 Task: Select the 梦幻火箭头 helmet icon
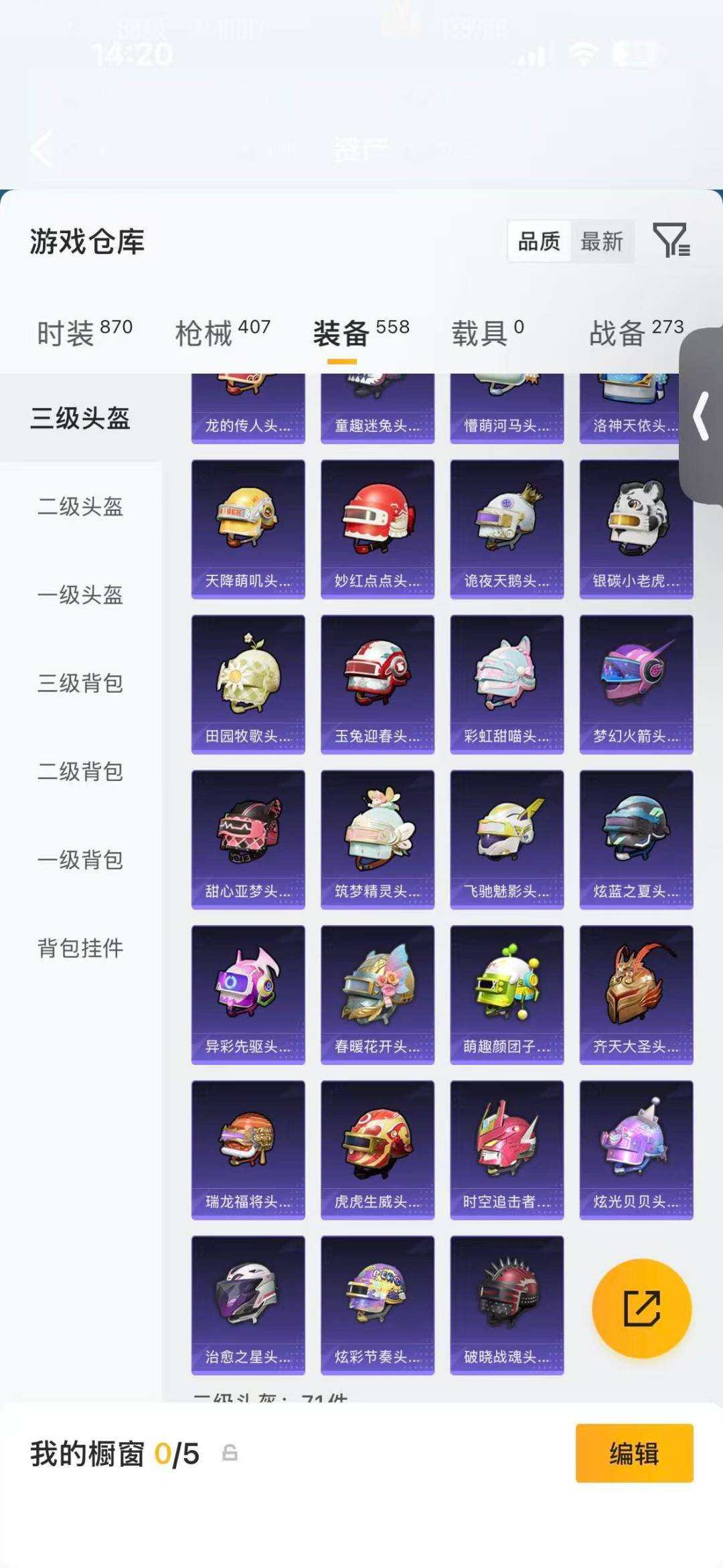coord(635,683)
